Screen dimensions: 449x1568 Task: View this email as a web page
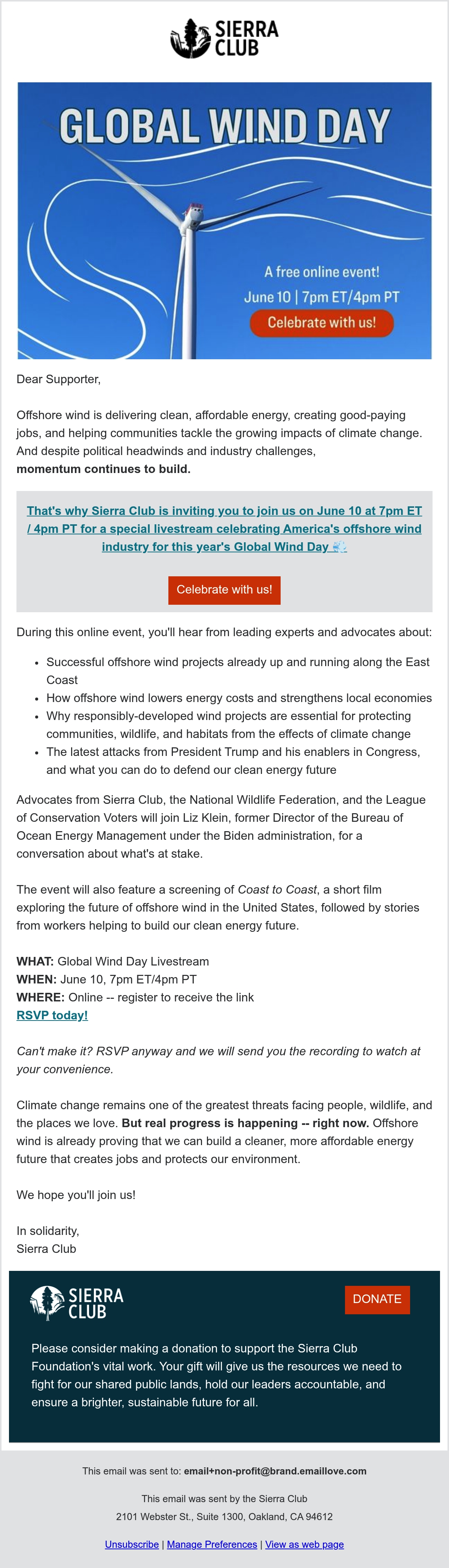[x=304, y=1544]
